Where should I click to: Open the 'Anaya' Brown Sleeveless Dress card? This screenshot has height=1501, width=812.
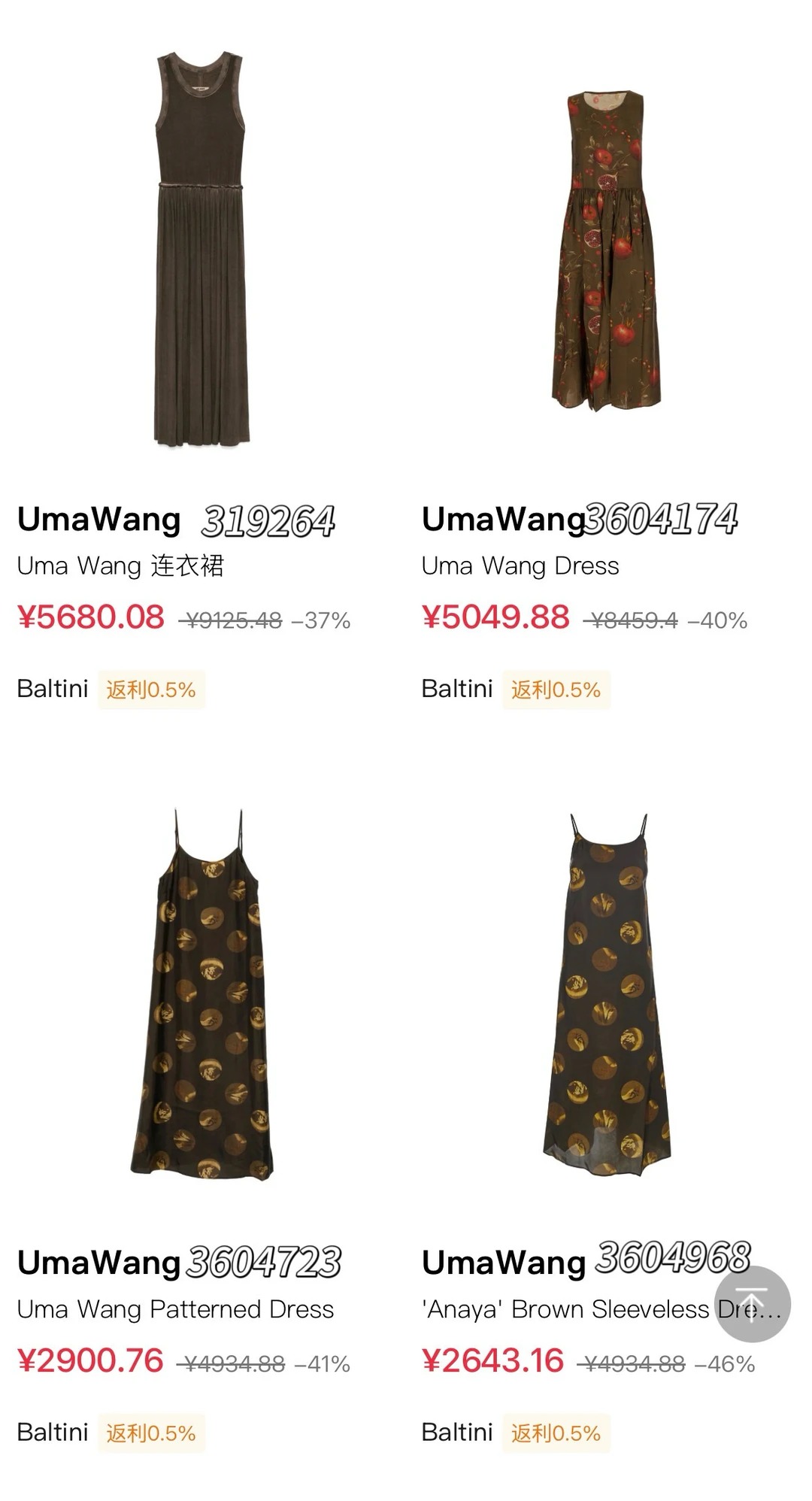point(606,993)
